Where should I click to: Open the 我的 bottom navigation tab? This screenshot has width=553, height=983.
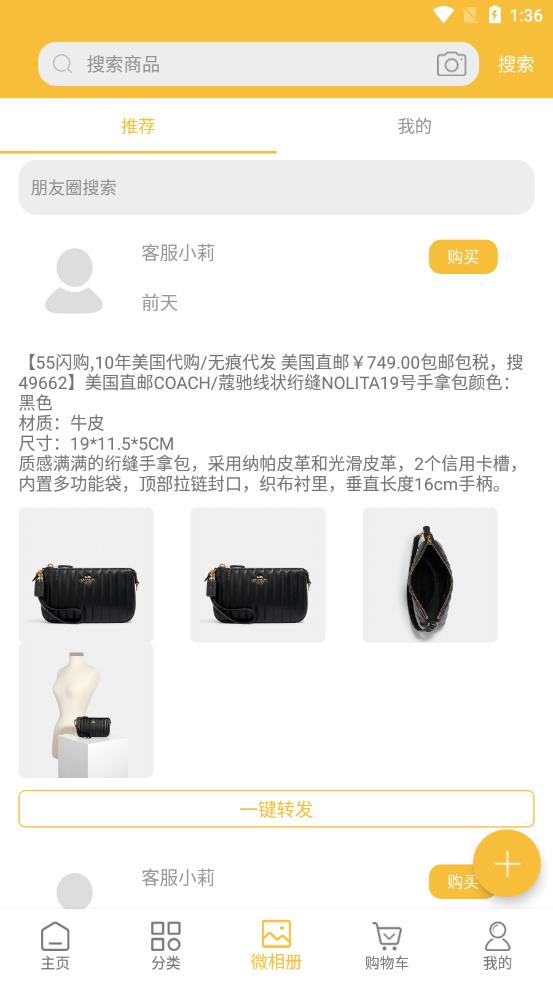pyautogui.click(x=497, y=945)
